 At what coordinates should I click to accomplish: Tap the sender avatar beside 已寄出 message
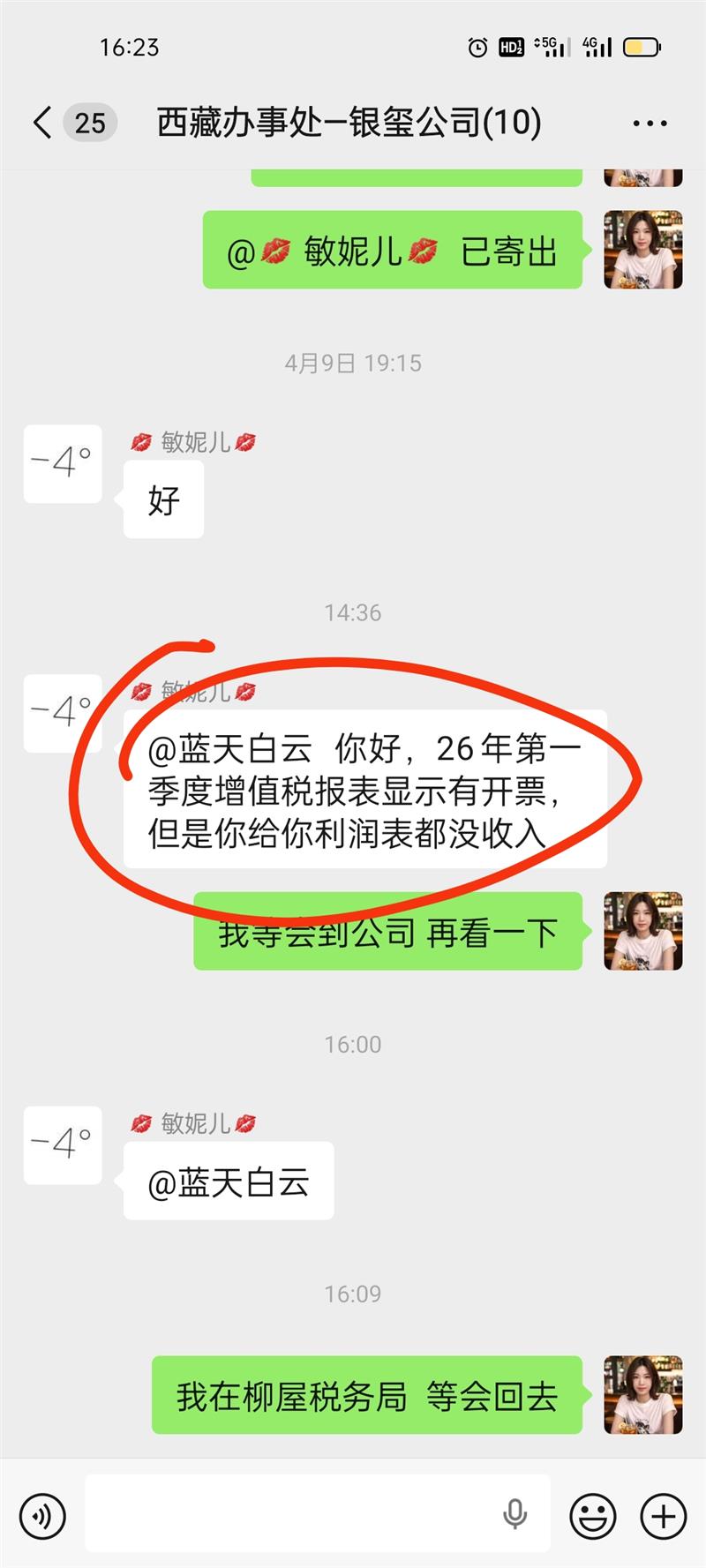click(642, 250)
